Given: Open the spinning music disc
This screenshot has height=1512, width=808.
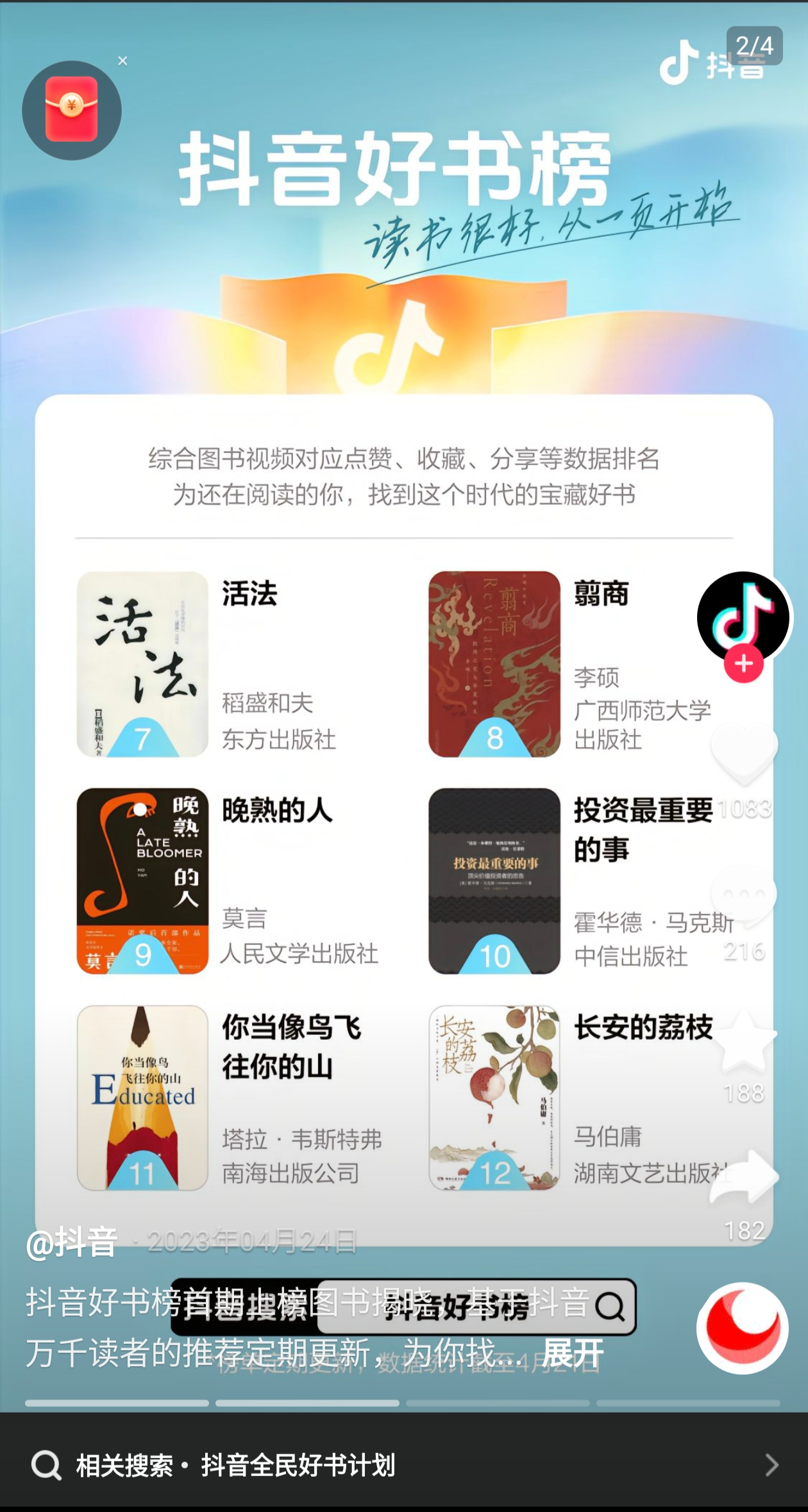Looking at the screenshot, I should pos(743,1328).
